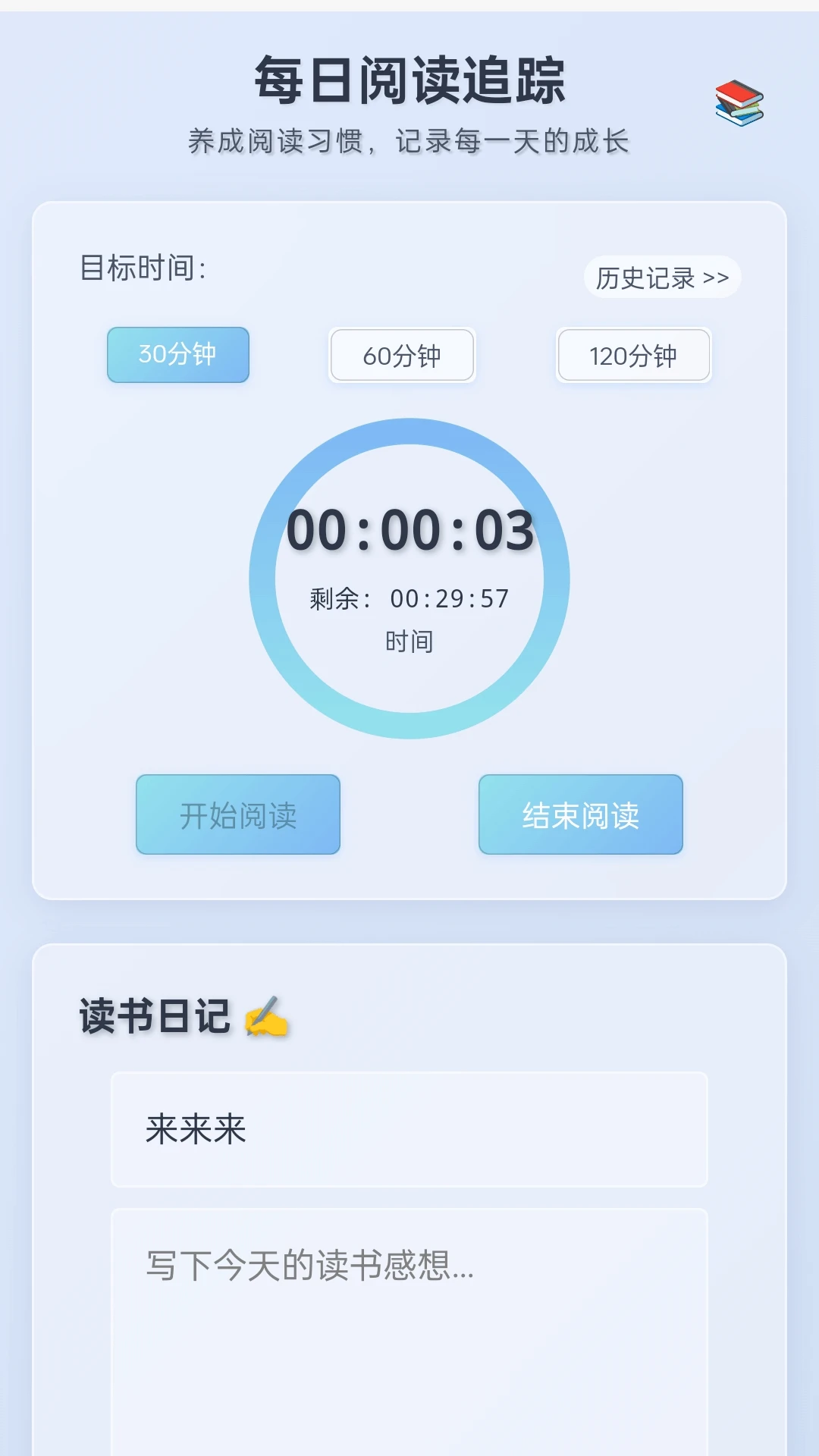
Task: Click the 时间 label inside the timer circle
Action: tap(409, 639)
